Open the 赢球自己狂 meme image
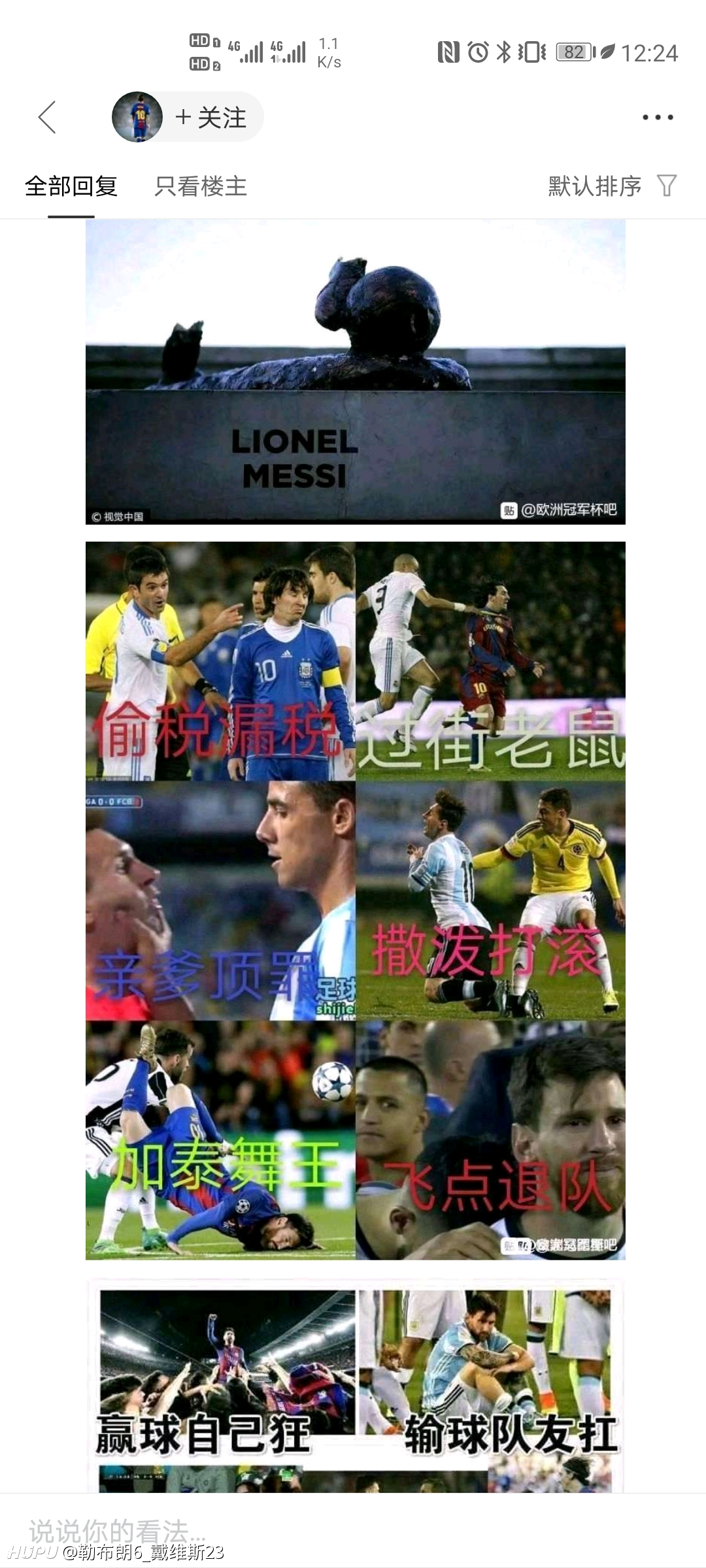This screenshot has height=1568, width=706. (x=356, y=1386)
